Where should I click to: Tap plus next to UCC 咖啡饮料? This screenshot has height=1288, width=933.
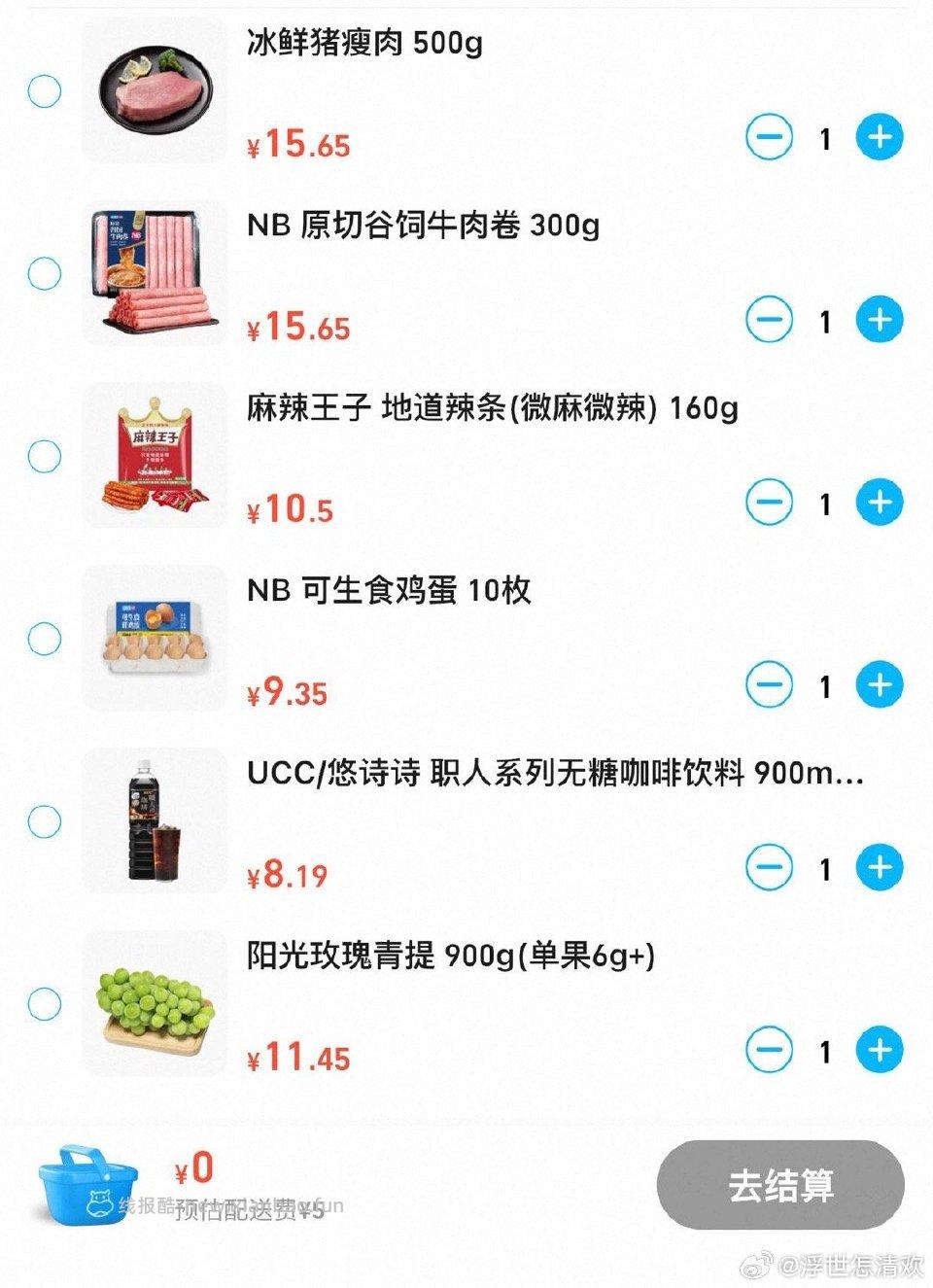click(879, 866)
